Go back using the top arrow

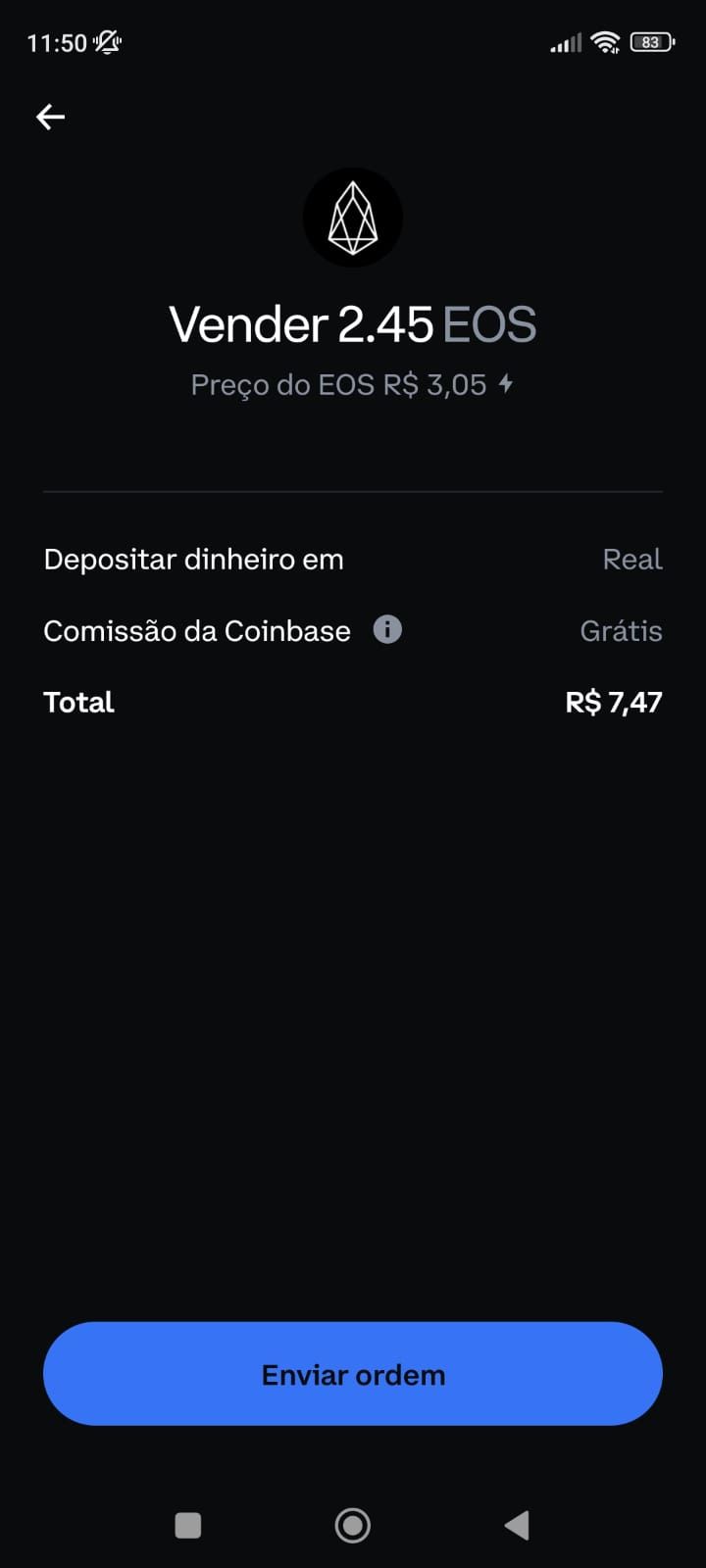[x=50, y=118]
